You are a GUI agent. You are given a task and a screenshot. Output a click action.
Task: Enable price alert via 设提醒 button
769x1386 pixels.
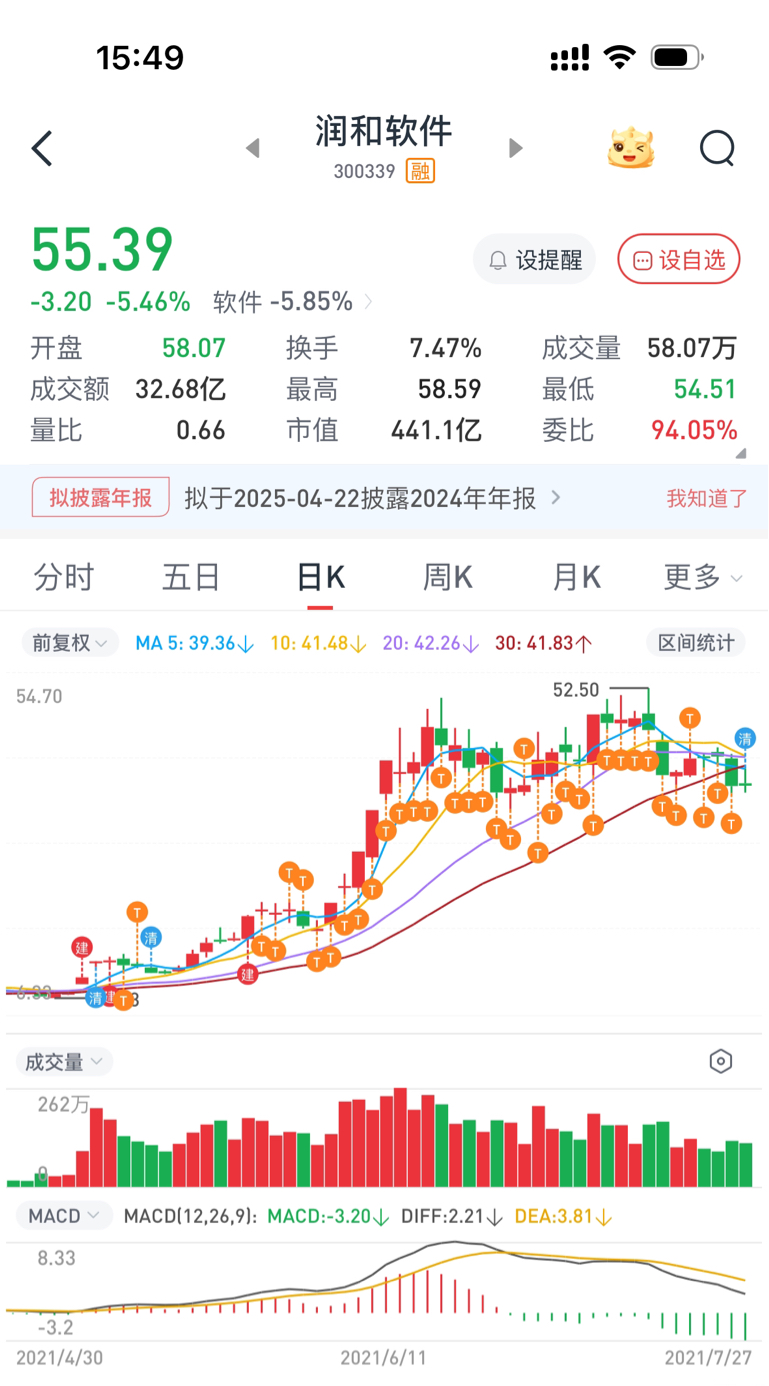click(x=534, y=258)
